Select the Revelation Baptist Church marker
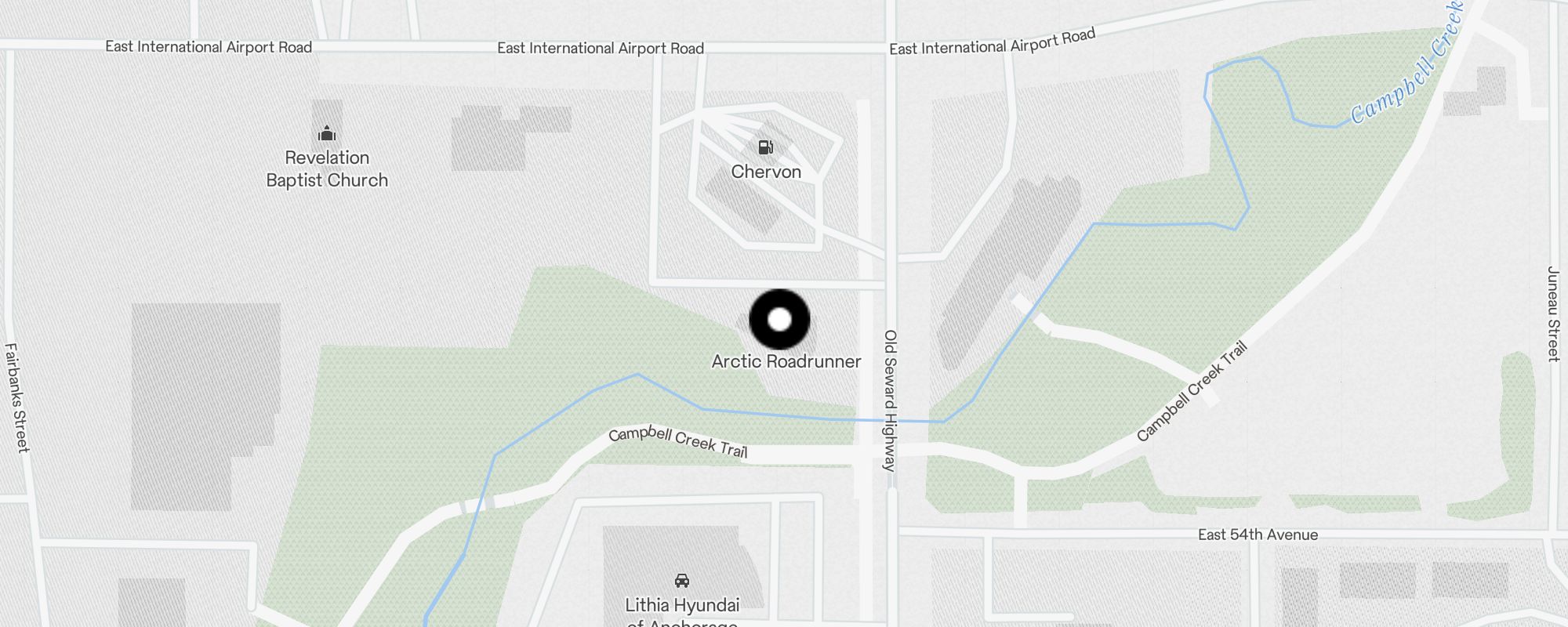This screenshot has width=1568, height=627. coord(327,134)
